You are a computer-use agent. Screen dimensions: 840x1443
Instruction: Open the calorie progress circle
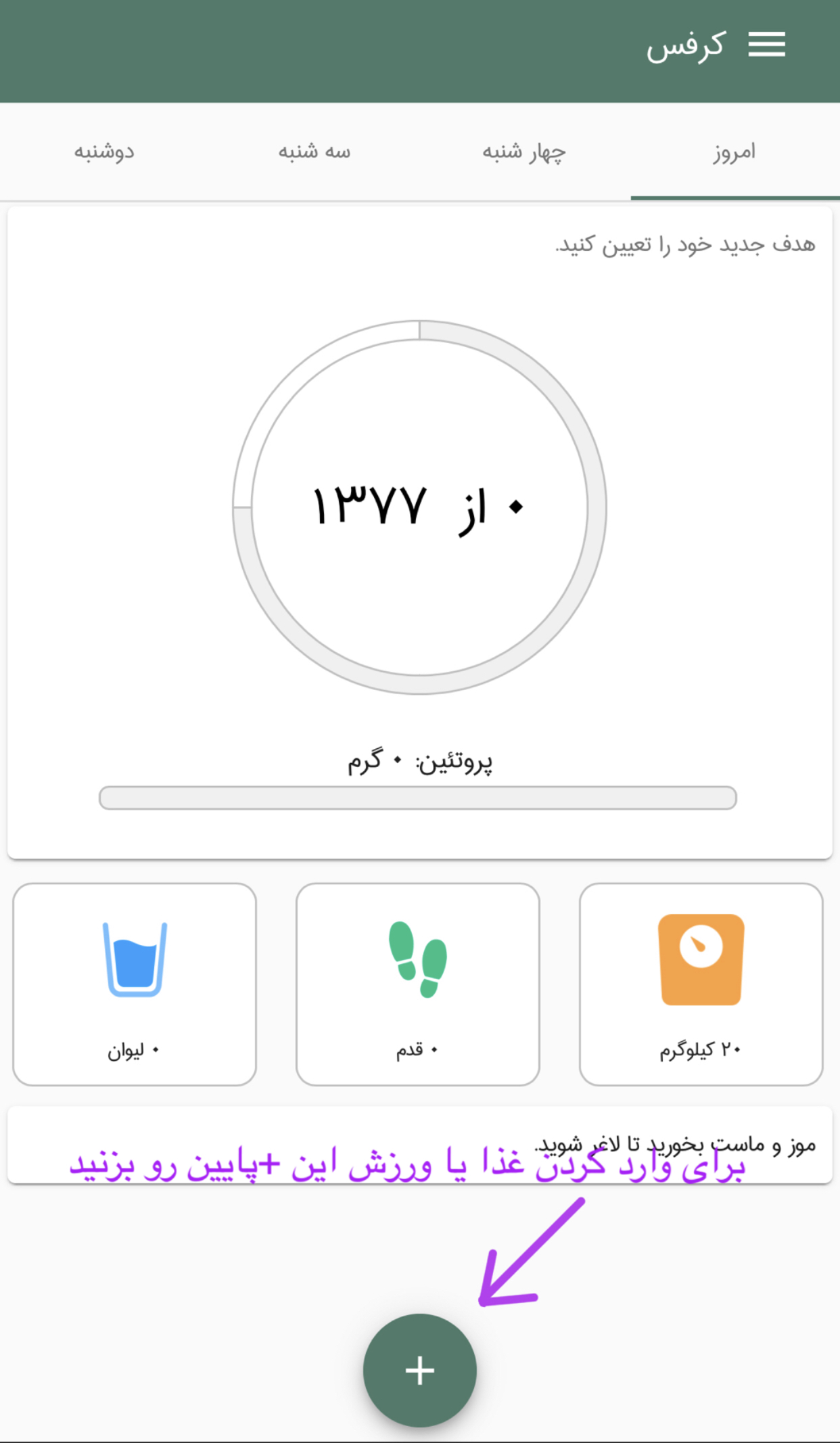(419, 507)
